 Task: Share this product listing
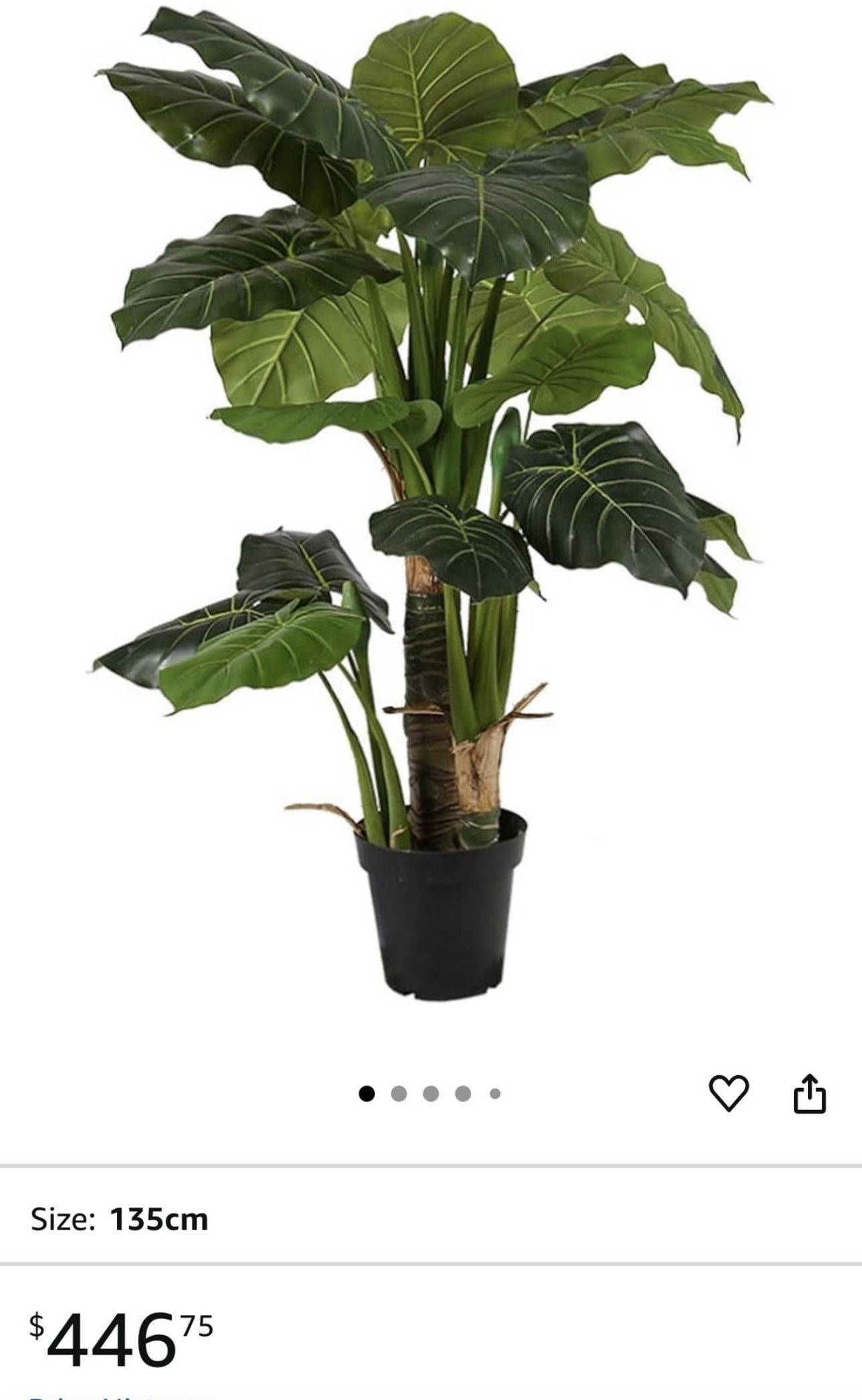pos(809,1093)
